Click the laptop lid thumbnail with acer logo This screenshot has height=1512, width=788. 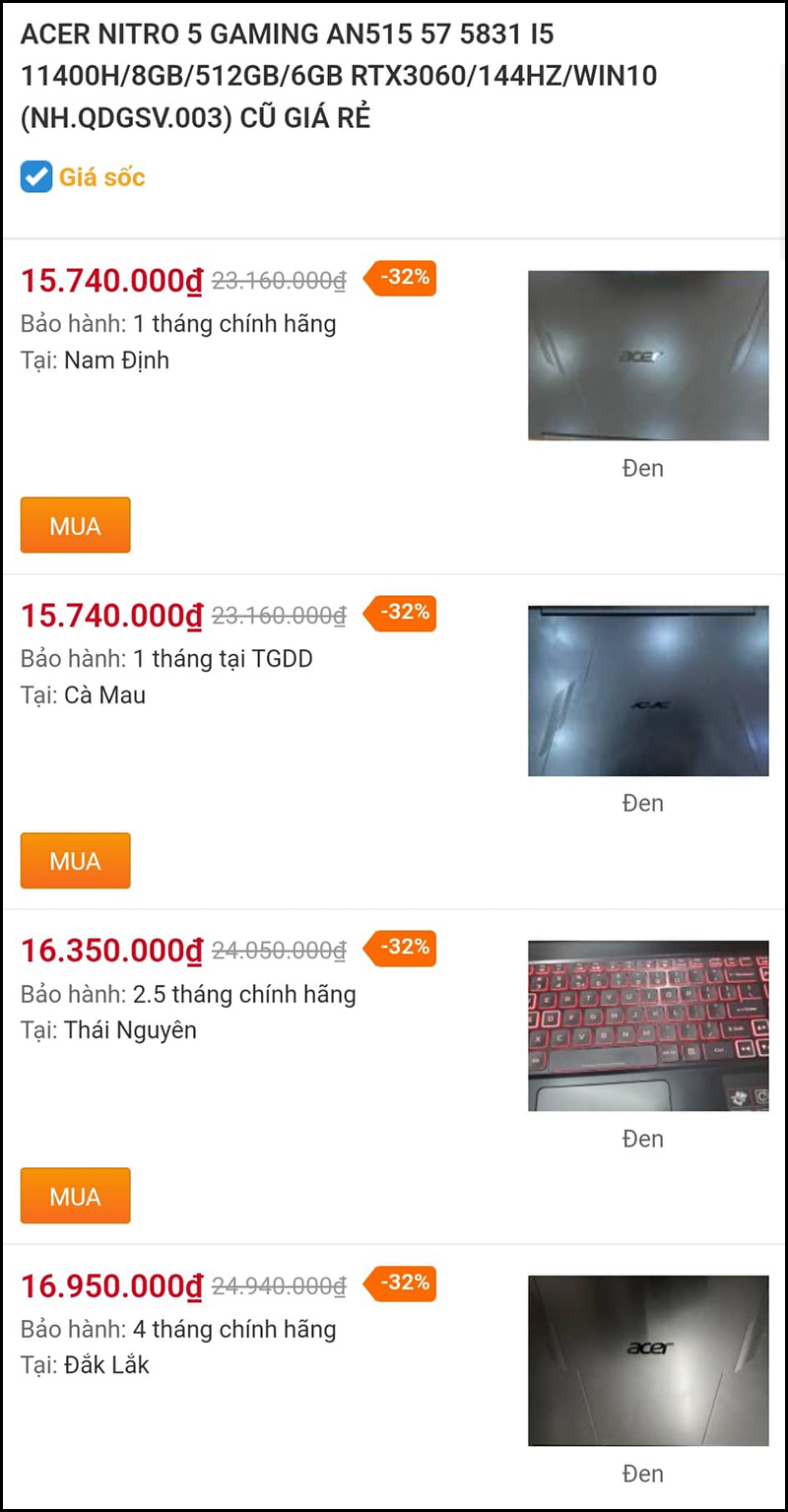pyautogui.click(x=648, y=355)
